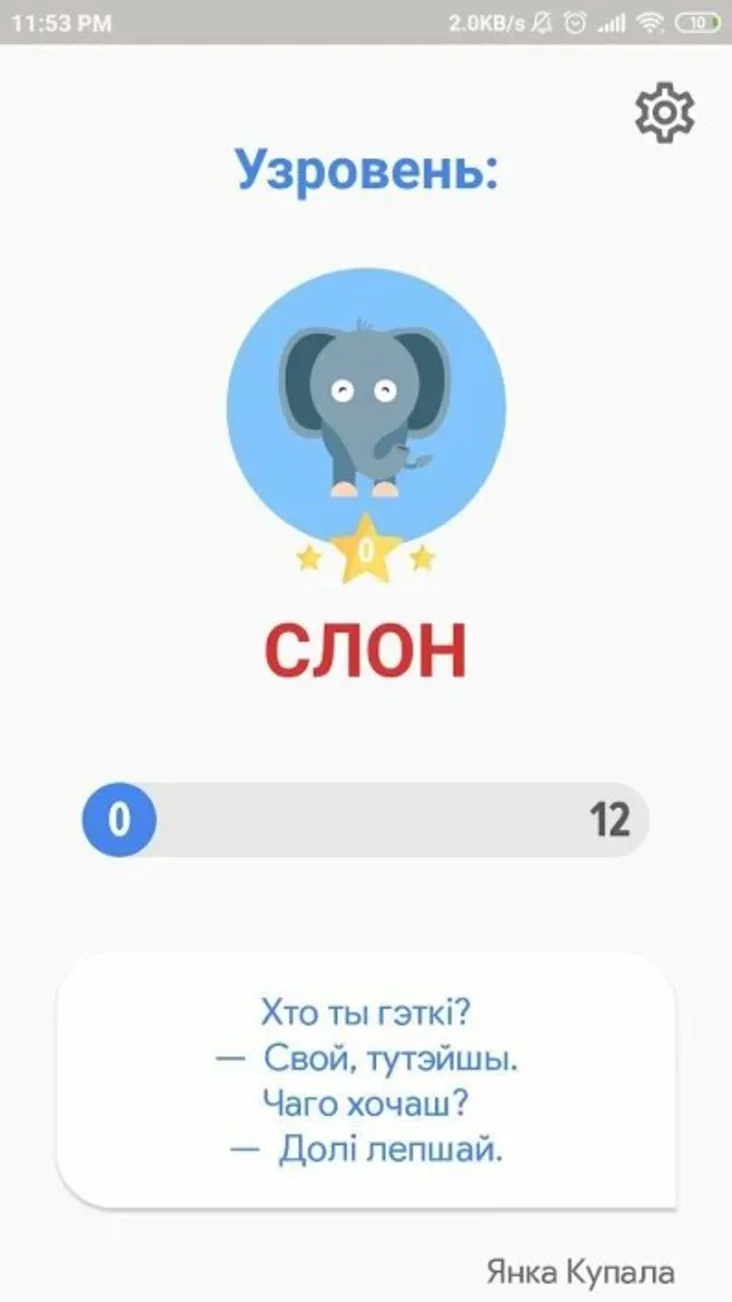This screenshot has height=1302, width=732.
Task: Open the settings gear
Action: click(x=665, y=114)
